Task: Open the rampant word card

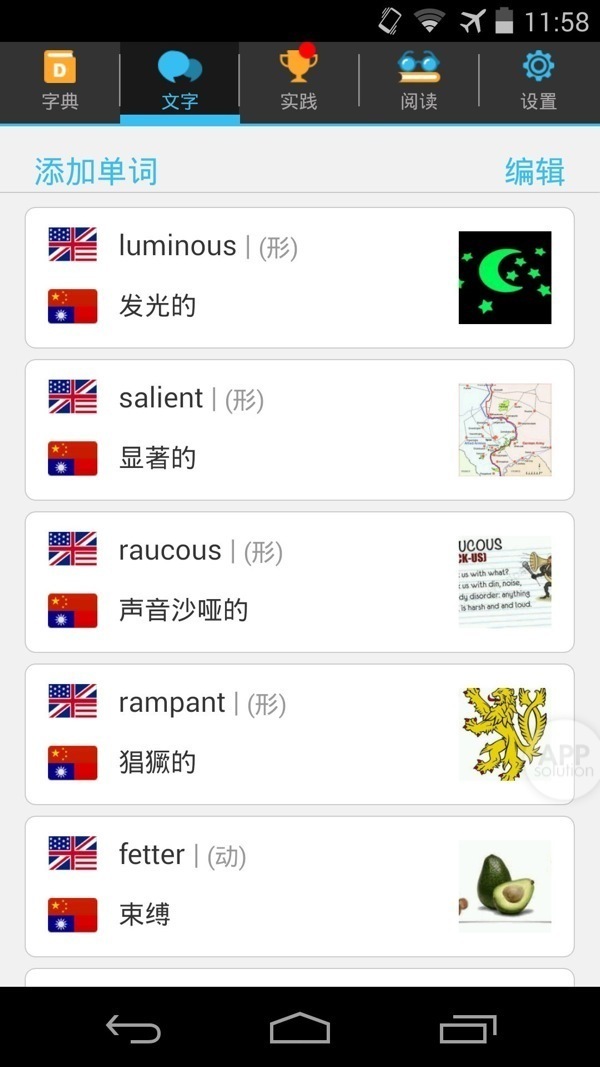Action: tap(299, 733)
